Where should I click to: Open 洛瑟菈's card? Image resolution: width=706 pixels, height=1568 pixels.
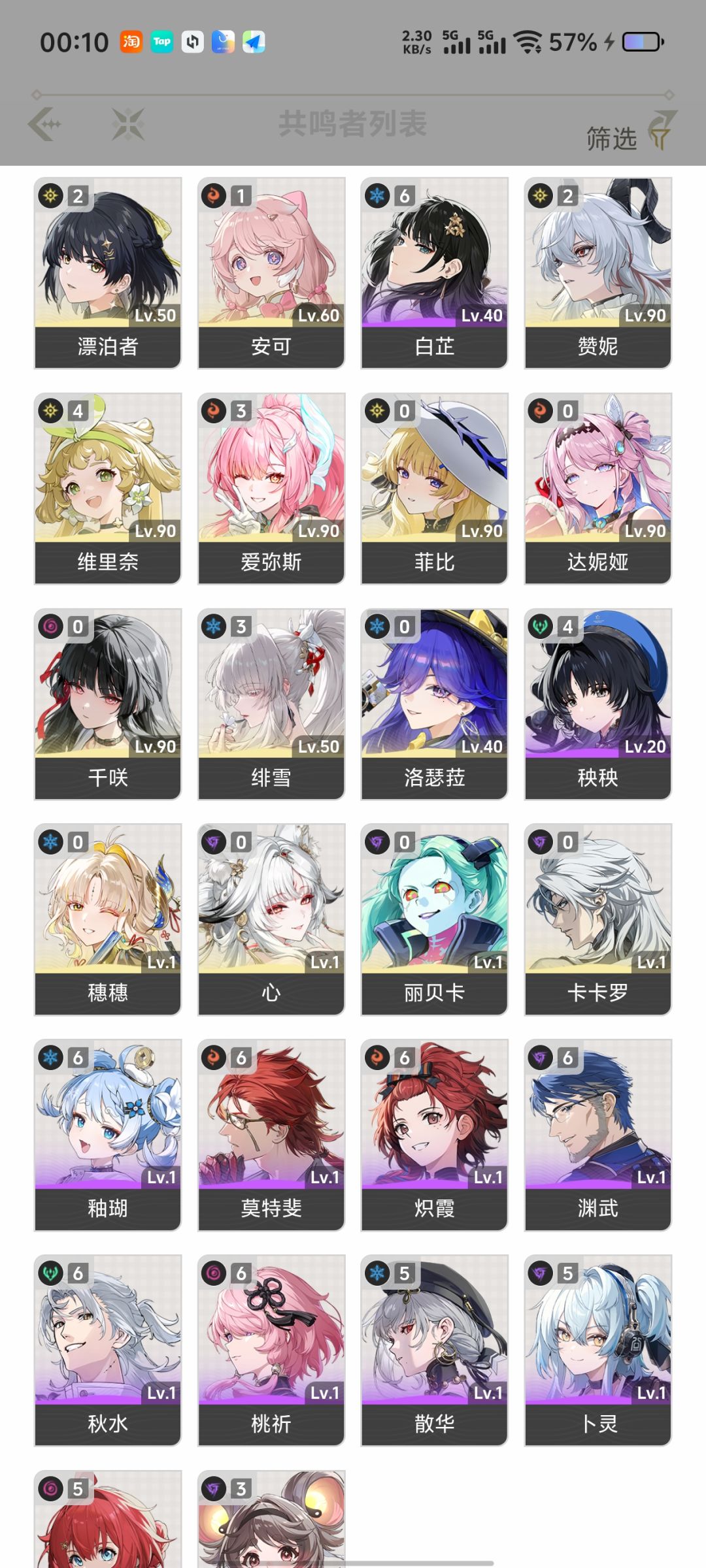coord(435,704)
